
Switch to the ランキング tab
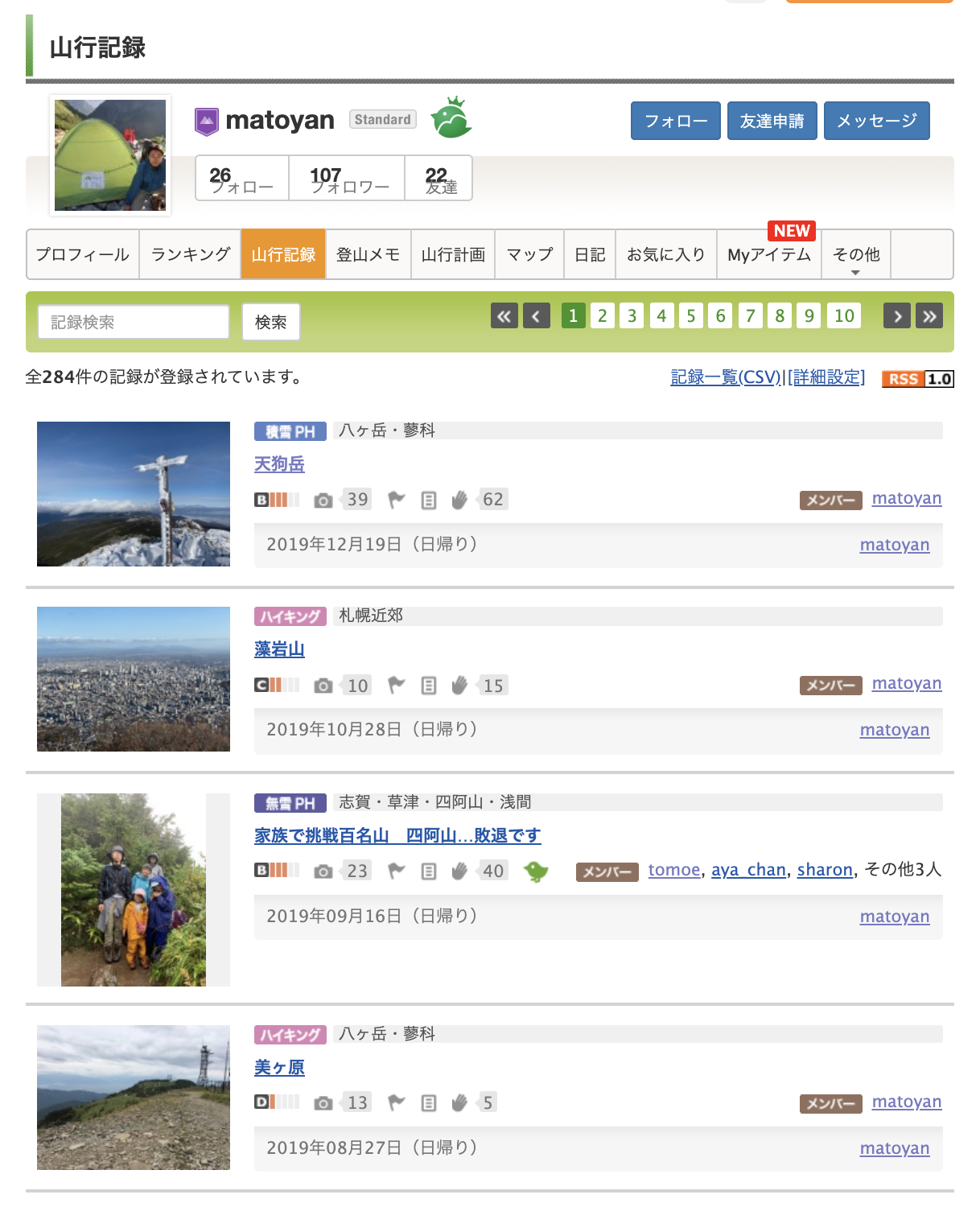click(191, 254)
